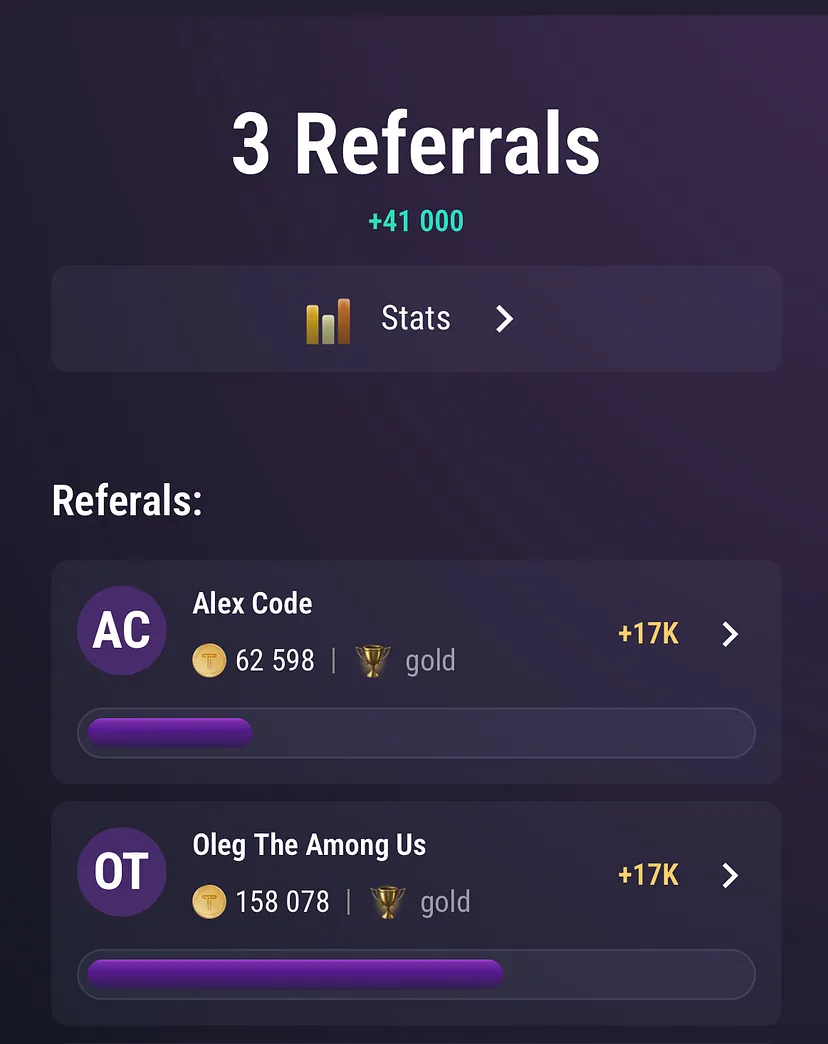Open Alex Code's referral details
This screenshot has height=1044, width=828.
(x=729, y=634)
